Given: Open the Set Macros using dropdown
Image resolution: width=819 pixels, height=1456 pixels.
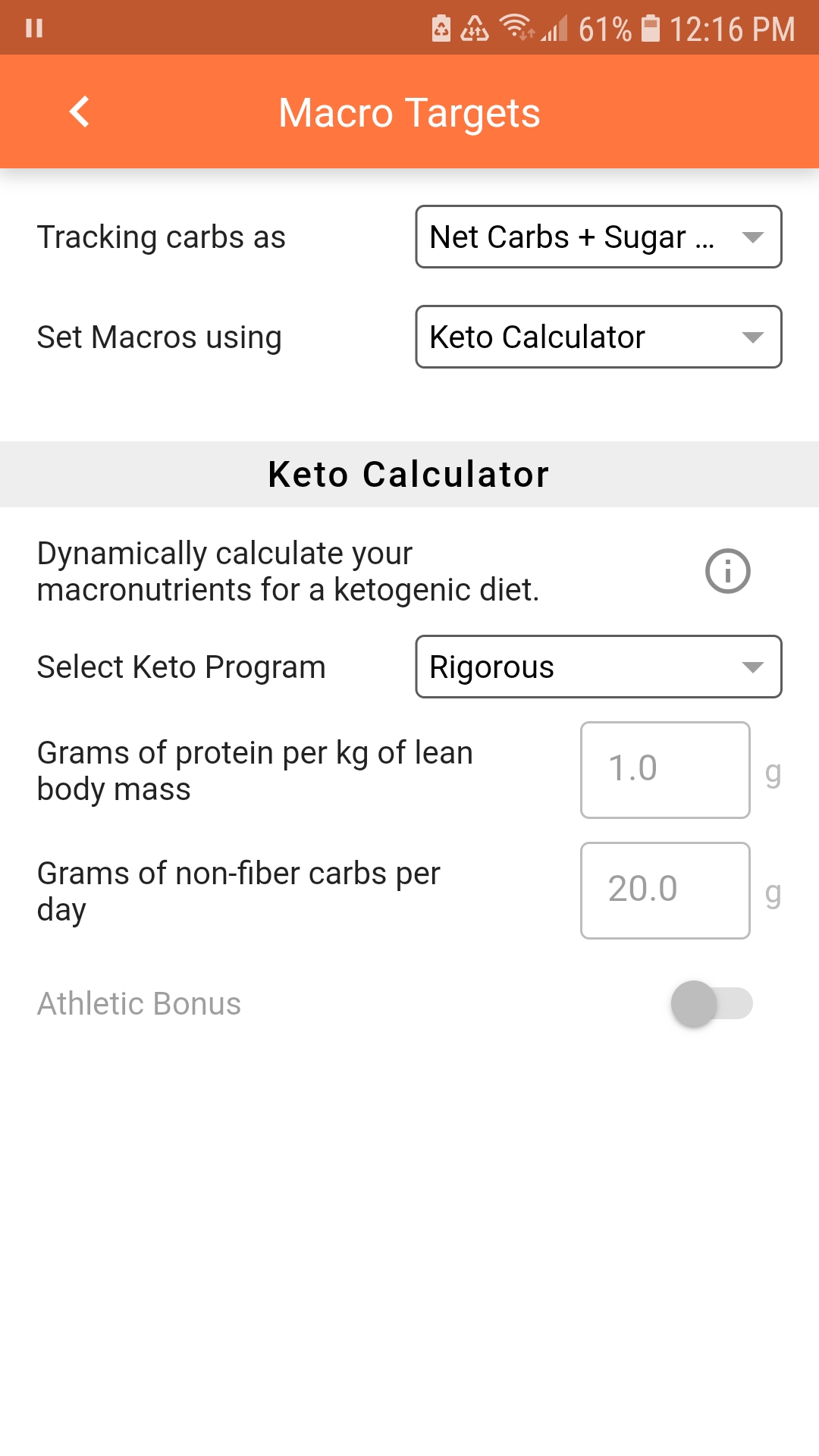Looking at the screenshot, I should [x=598, y=337].
